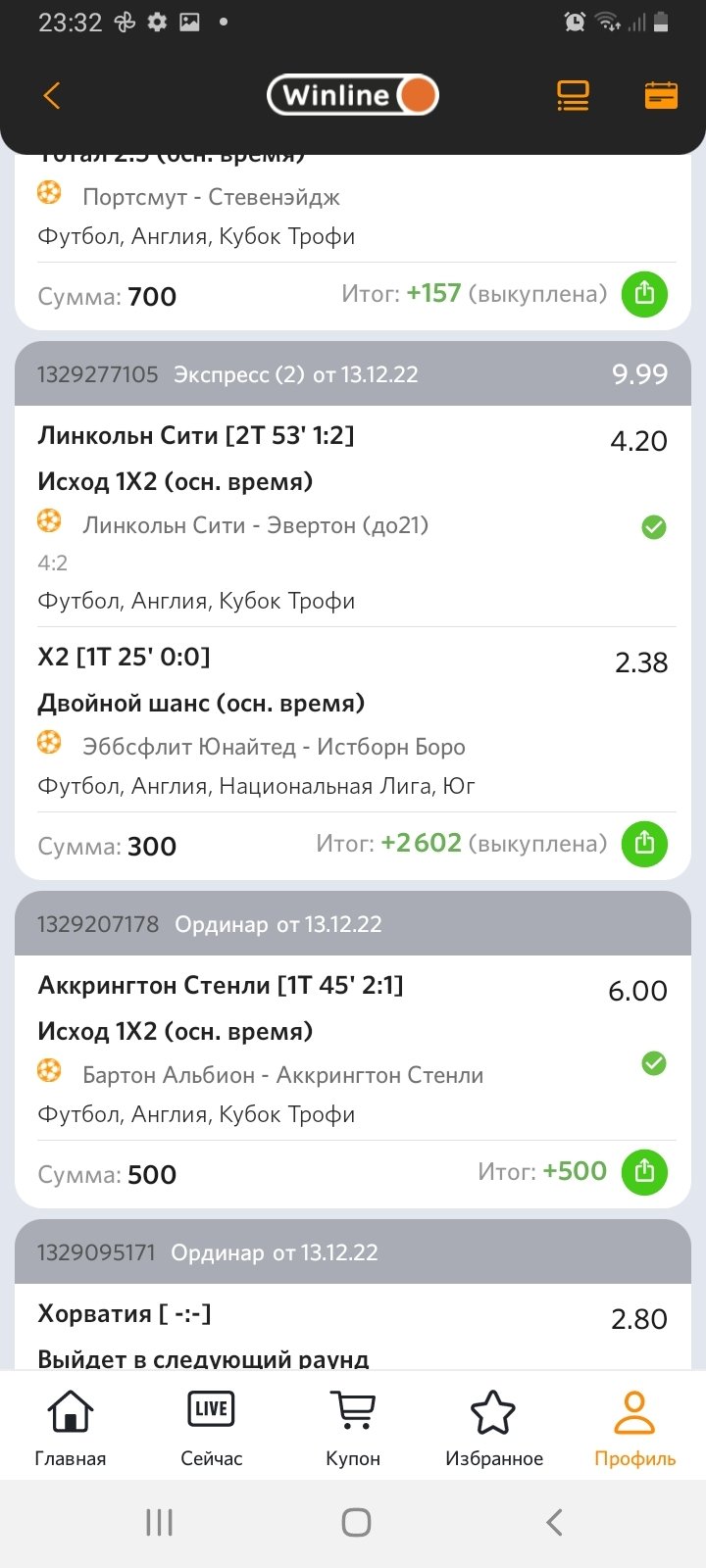The height and width of the screenshot is (1568, 706).
Task: Share the Аккрингтон Стенли bet with +500
Action: [x=644, y=1172]
